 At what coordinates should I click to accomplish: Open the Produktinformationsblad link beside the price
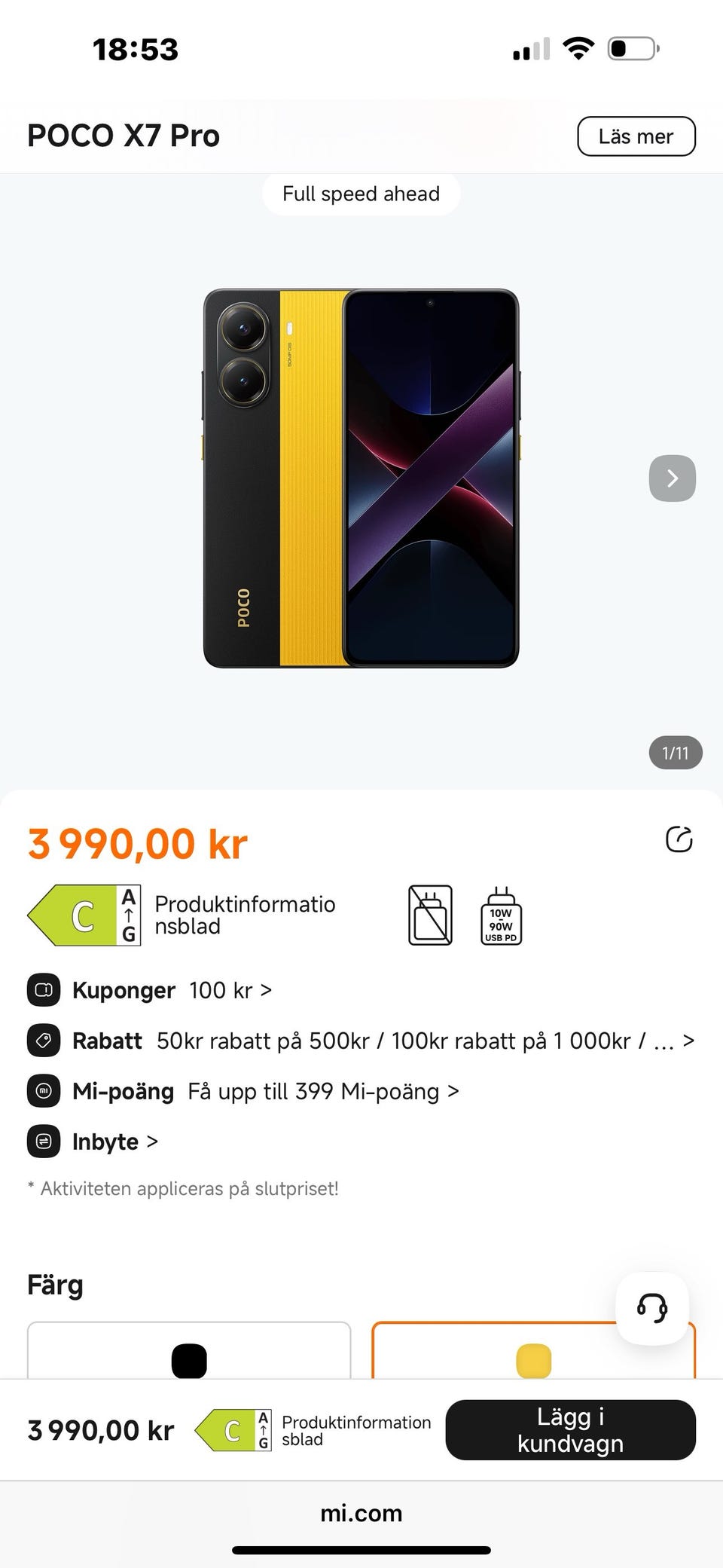pos(245,915)
